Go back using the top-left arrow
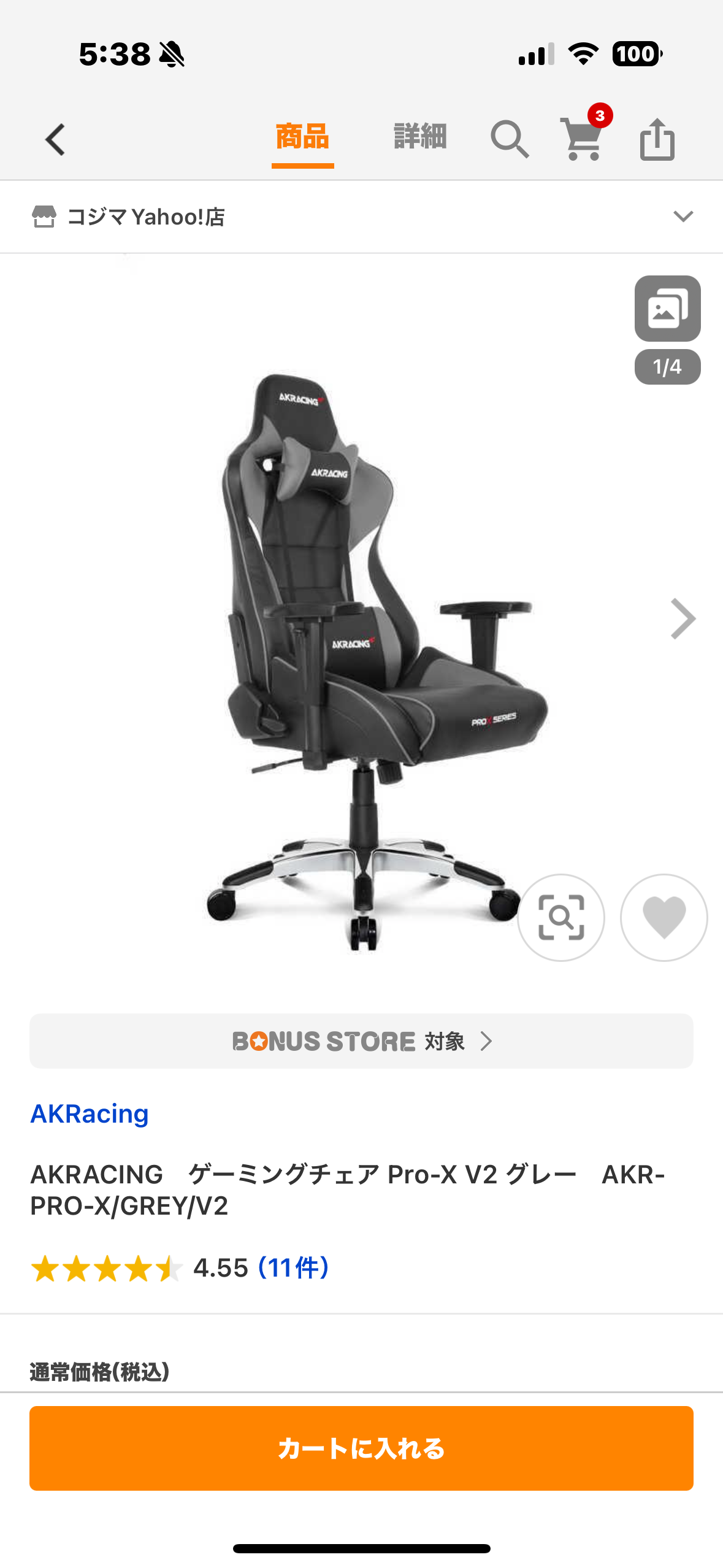The width and height of the screenshot is (723, 1568). click(x=55, y=140)
